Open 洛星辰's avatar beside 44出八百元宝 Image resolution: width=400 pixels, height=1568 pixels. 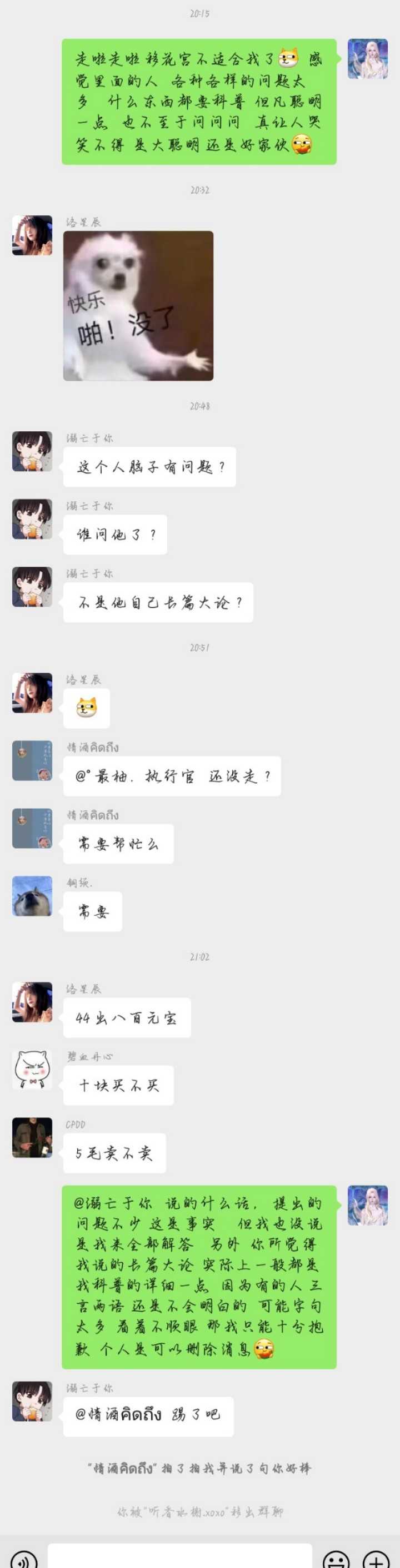point(32,1002)
